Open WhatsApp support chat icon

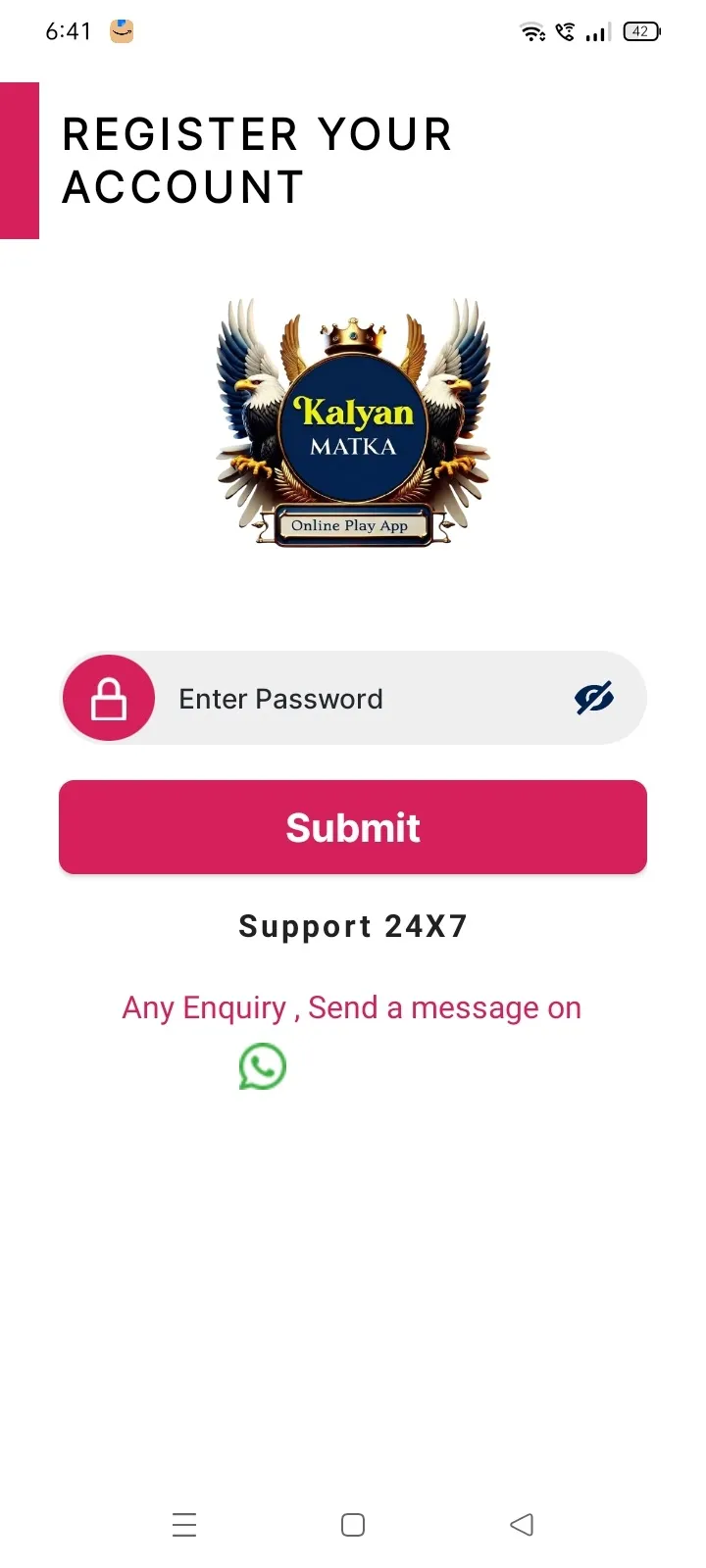[x=263, y=1066]
